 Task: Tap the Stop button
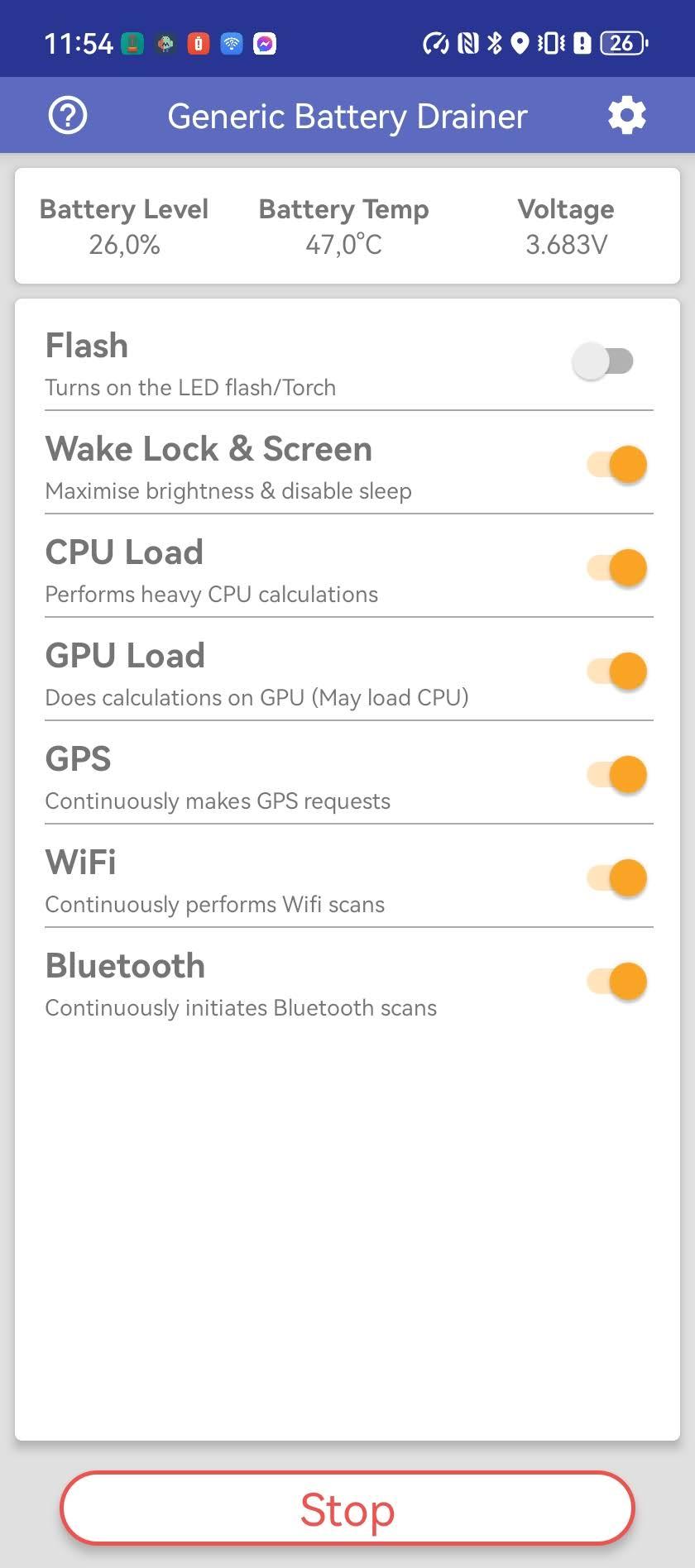[x=347, y=1508]
